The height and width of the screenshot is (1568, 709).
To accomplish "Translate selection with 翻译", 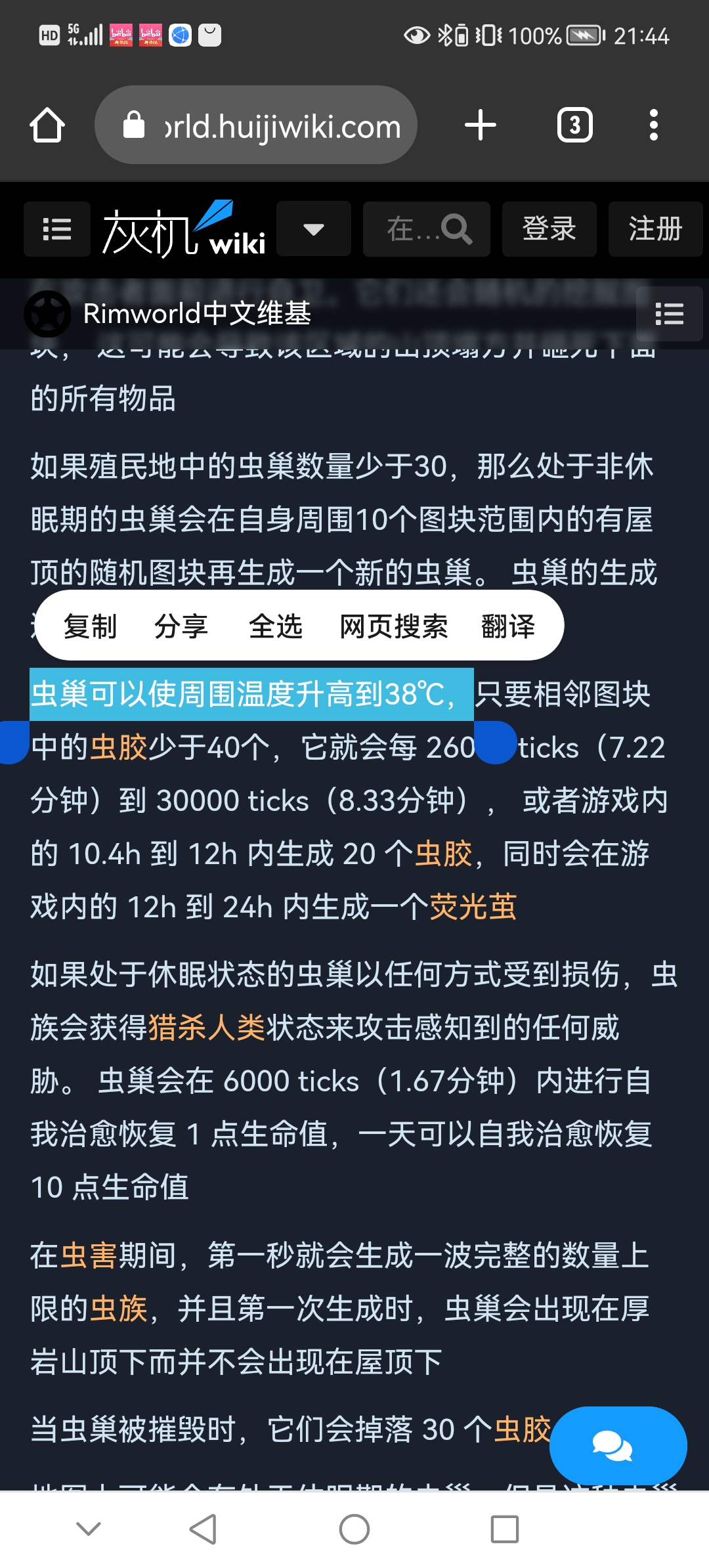I will tap(507, 626).
